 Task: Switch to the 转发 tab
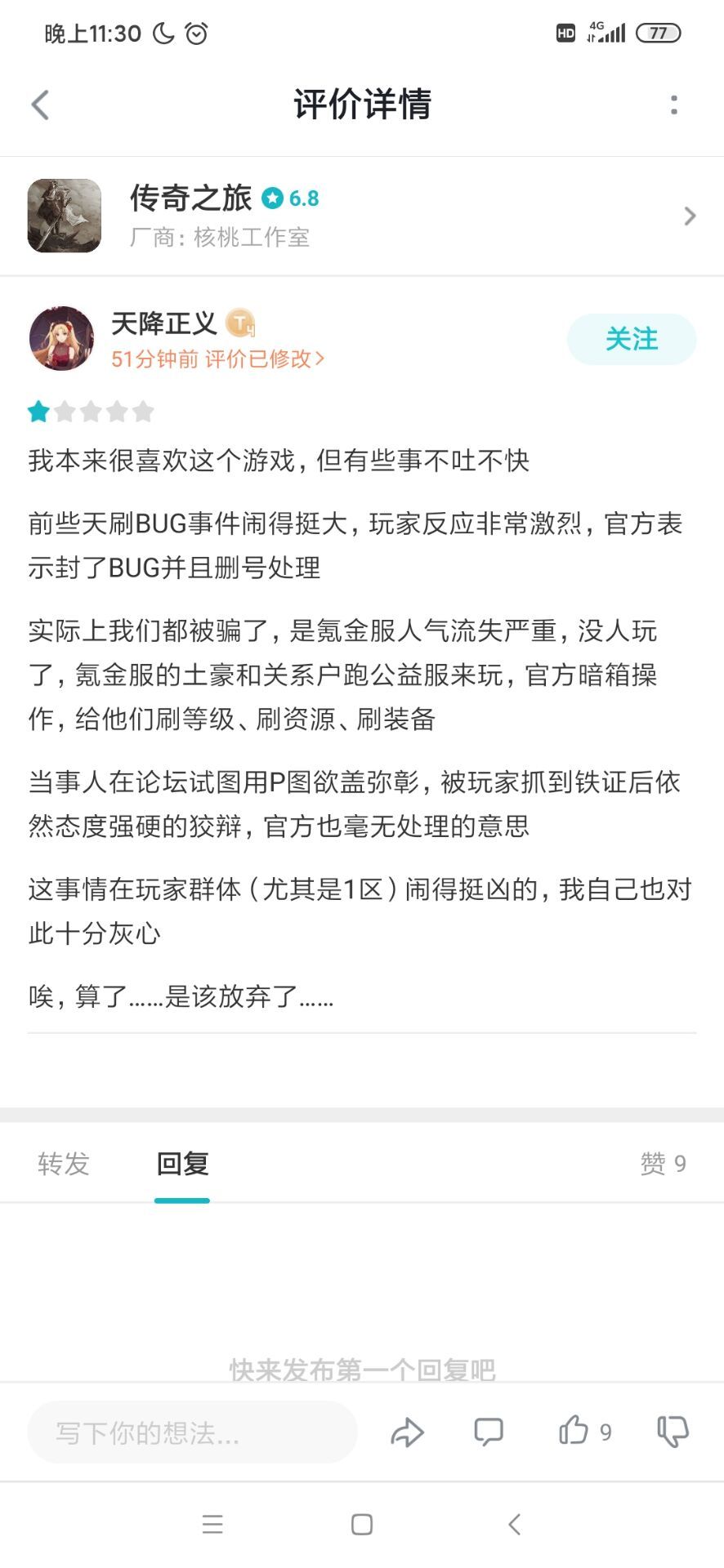pos(64,1164)
